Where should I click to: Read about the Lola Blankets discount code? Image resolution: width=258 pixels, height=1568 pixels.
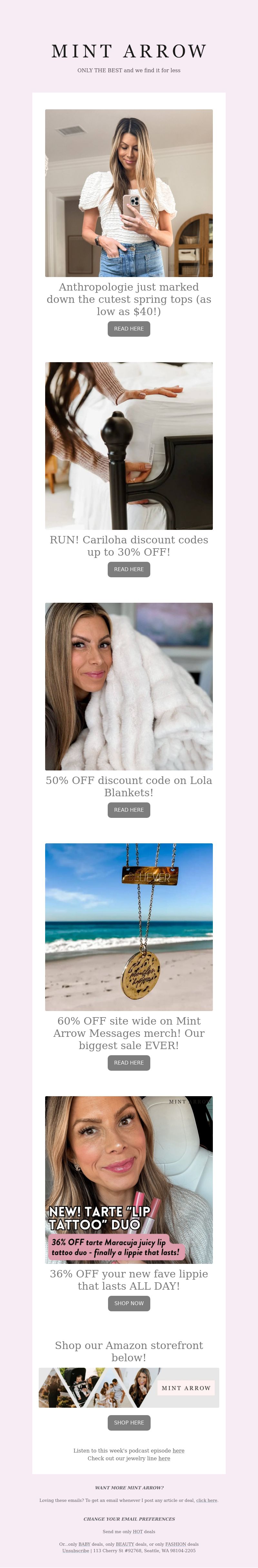(x=129, y=809)
